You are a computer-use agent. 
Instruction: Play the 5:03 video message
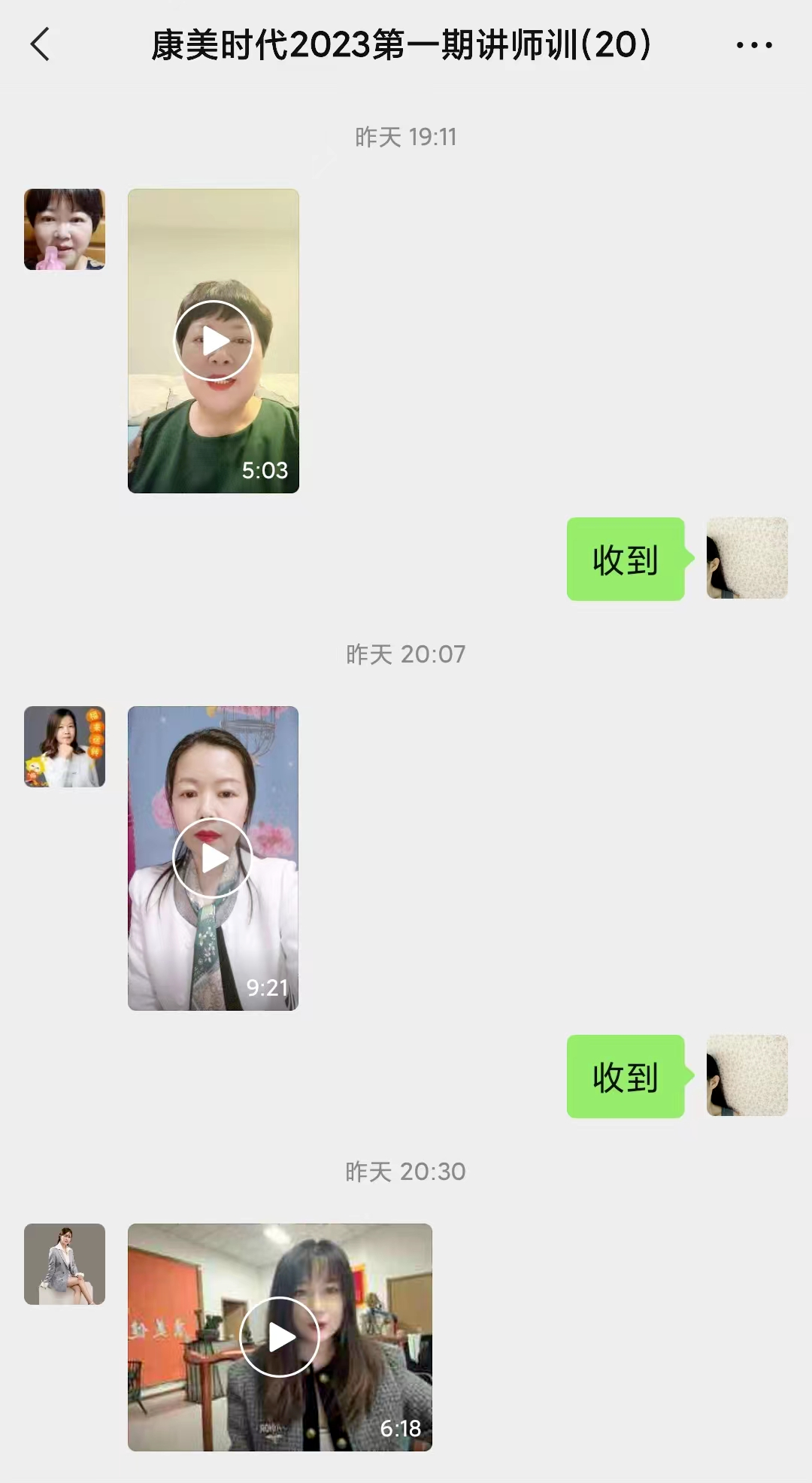tap(214, 341)
